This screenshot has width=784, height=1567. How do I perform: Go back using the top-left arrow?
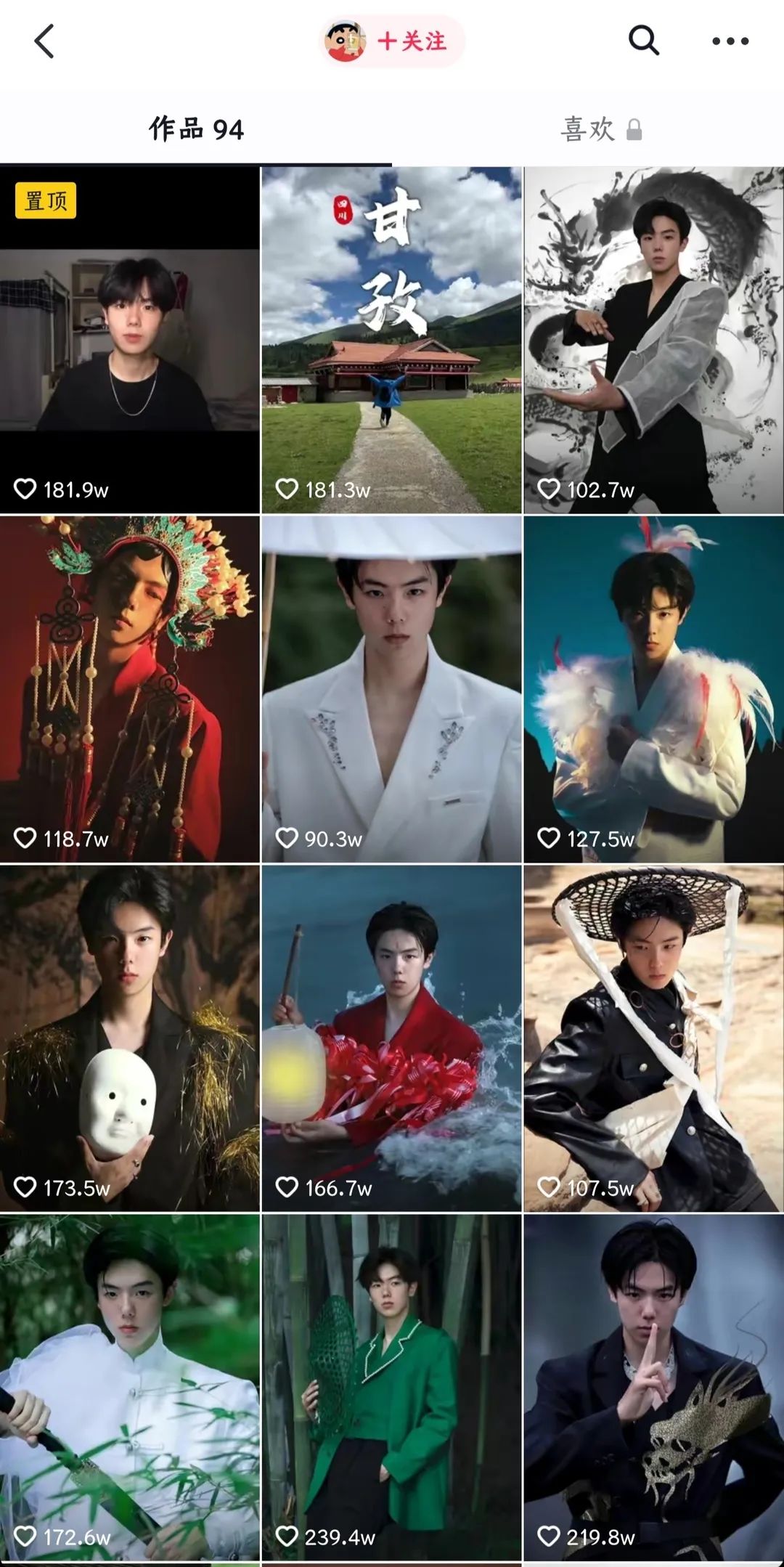point(44,41)
